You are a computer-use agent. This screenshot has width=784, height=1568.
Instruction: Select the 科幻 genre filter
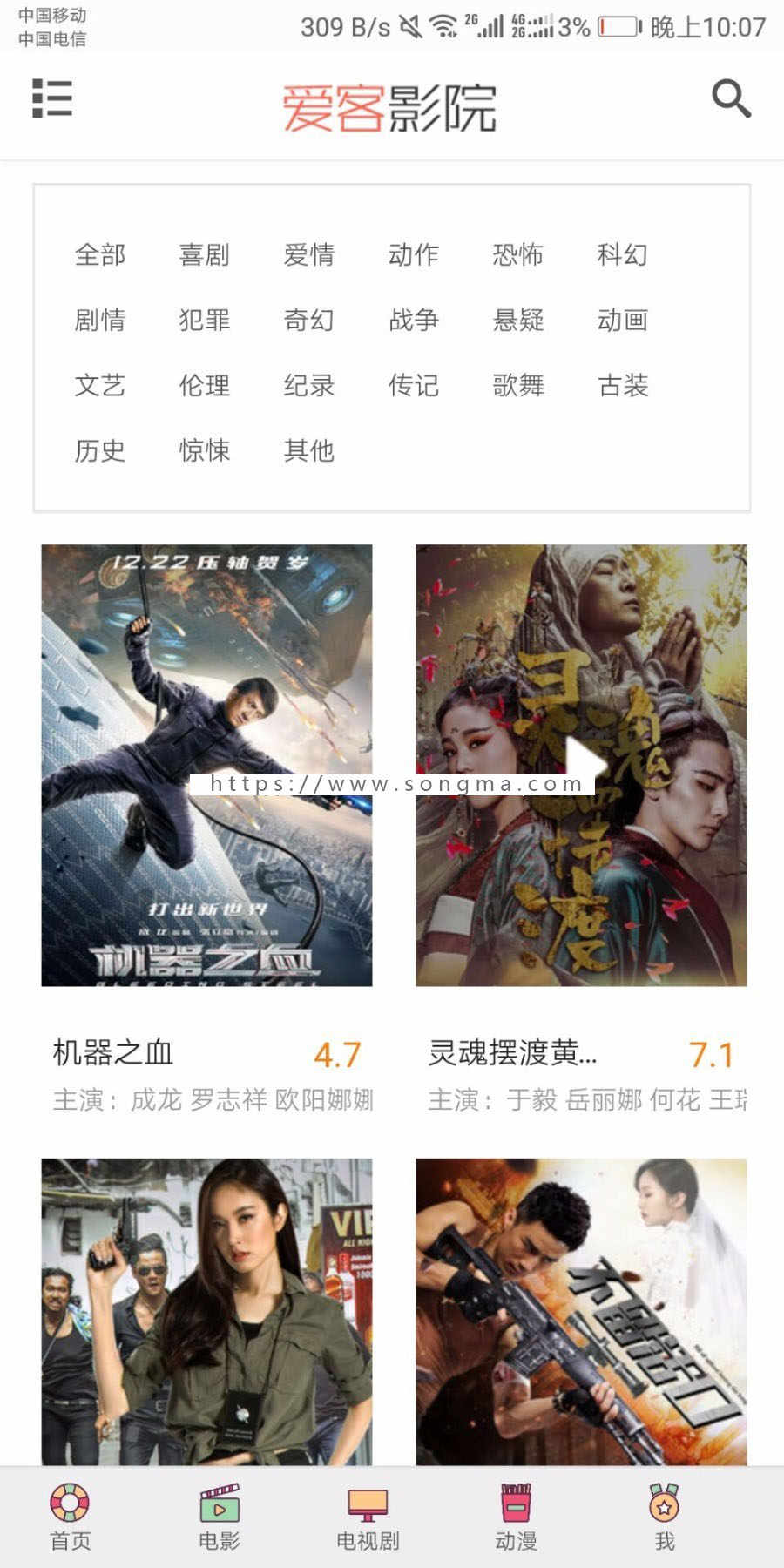coord(624,255)
